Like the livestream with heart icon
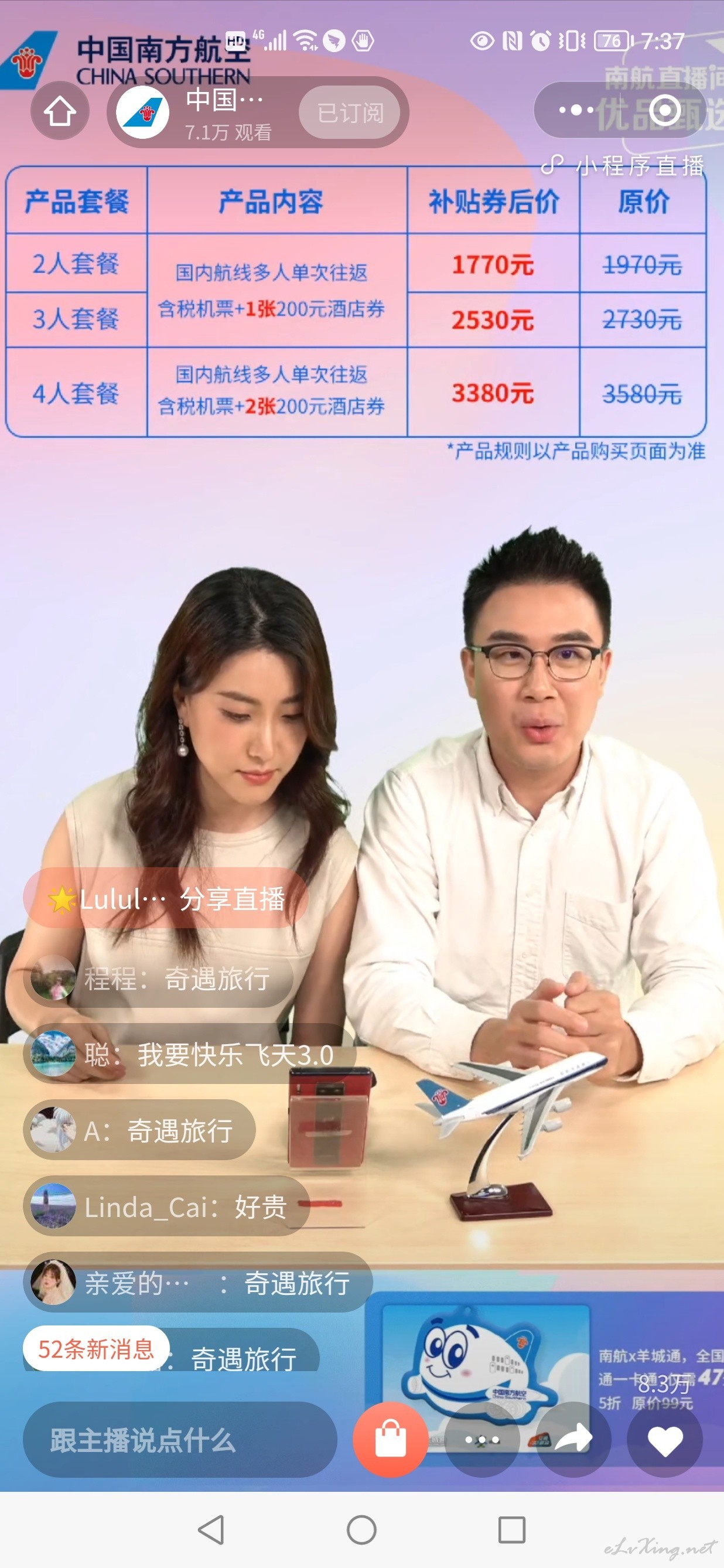 [x=664, y=1440]
